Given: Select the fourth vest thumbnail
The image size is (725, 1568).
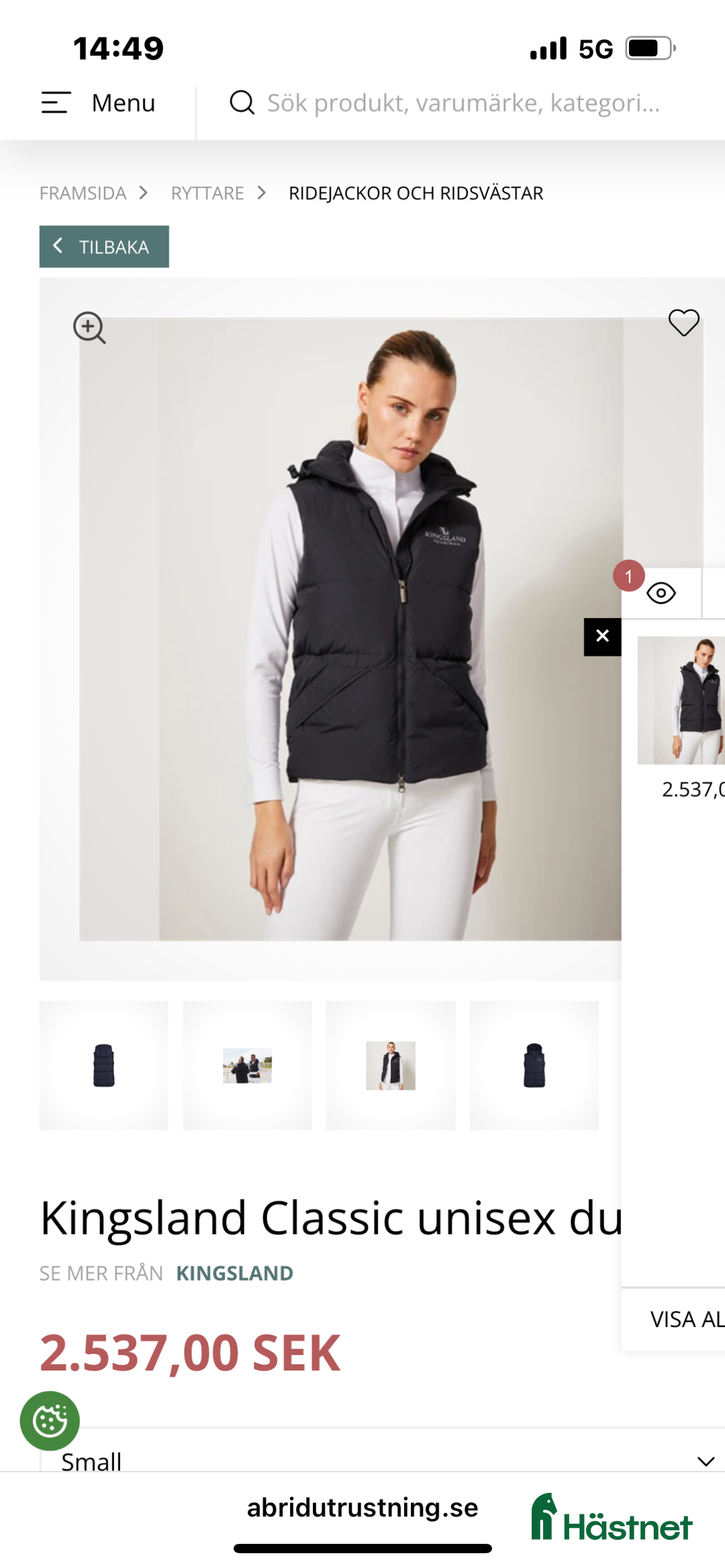Looking at the screenshot, I should 534,1065.
